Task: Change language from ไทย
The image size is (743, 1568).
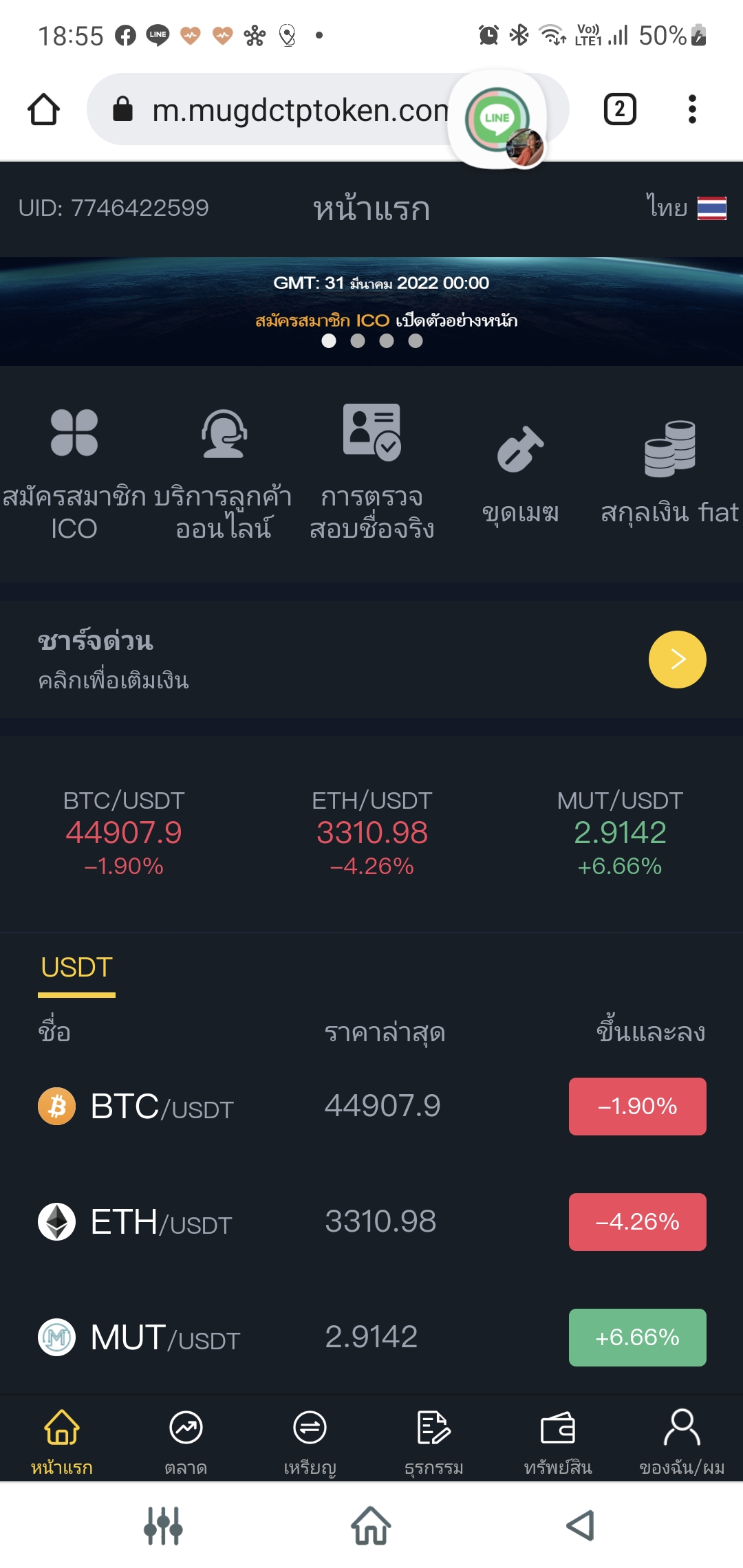Action: click(x=685, y=207)
